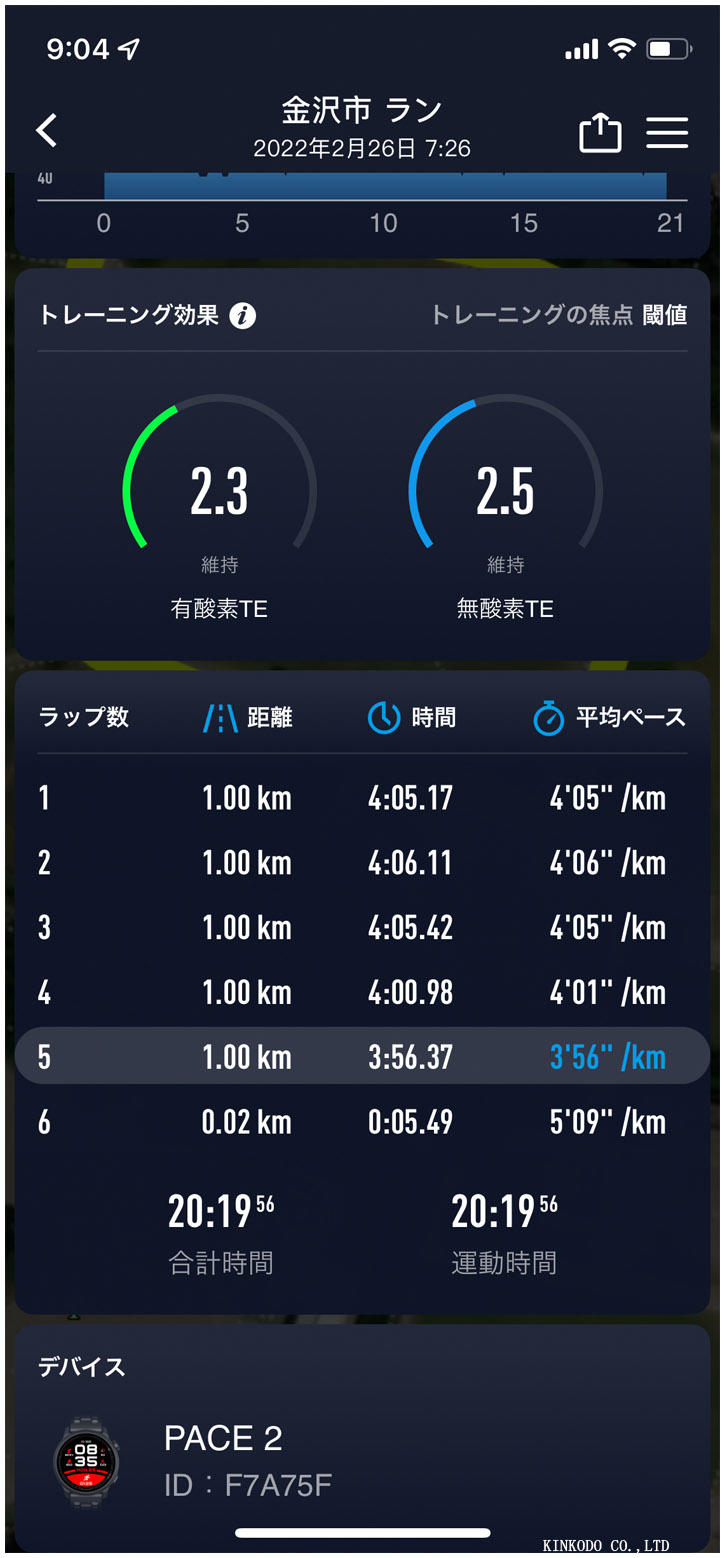Select lap 3 row
Image resolution: width=725 pixels, height=1558 pixels.
(x=362, y=928)
